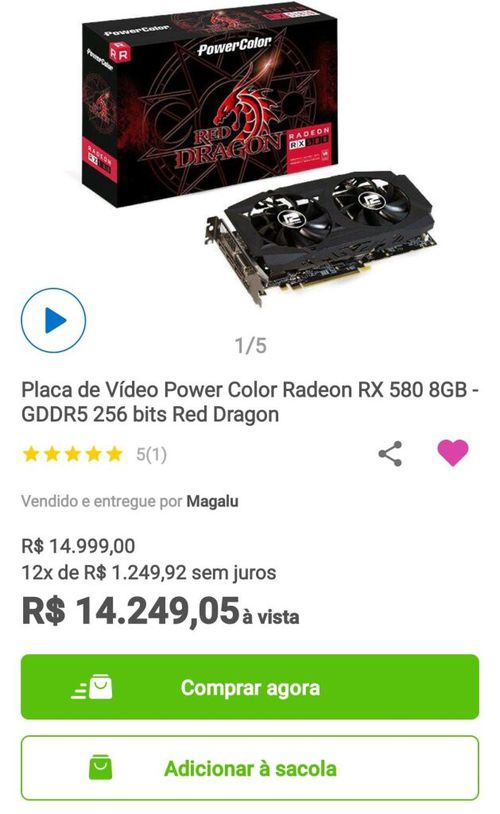Remove product from favorites heart
Viewport: 500px width, 814px height.
point(453,453)
